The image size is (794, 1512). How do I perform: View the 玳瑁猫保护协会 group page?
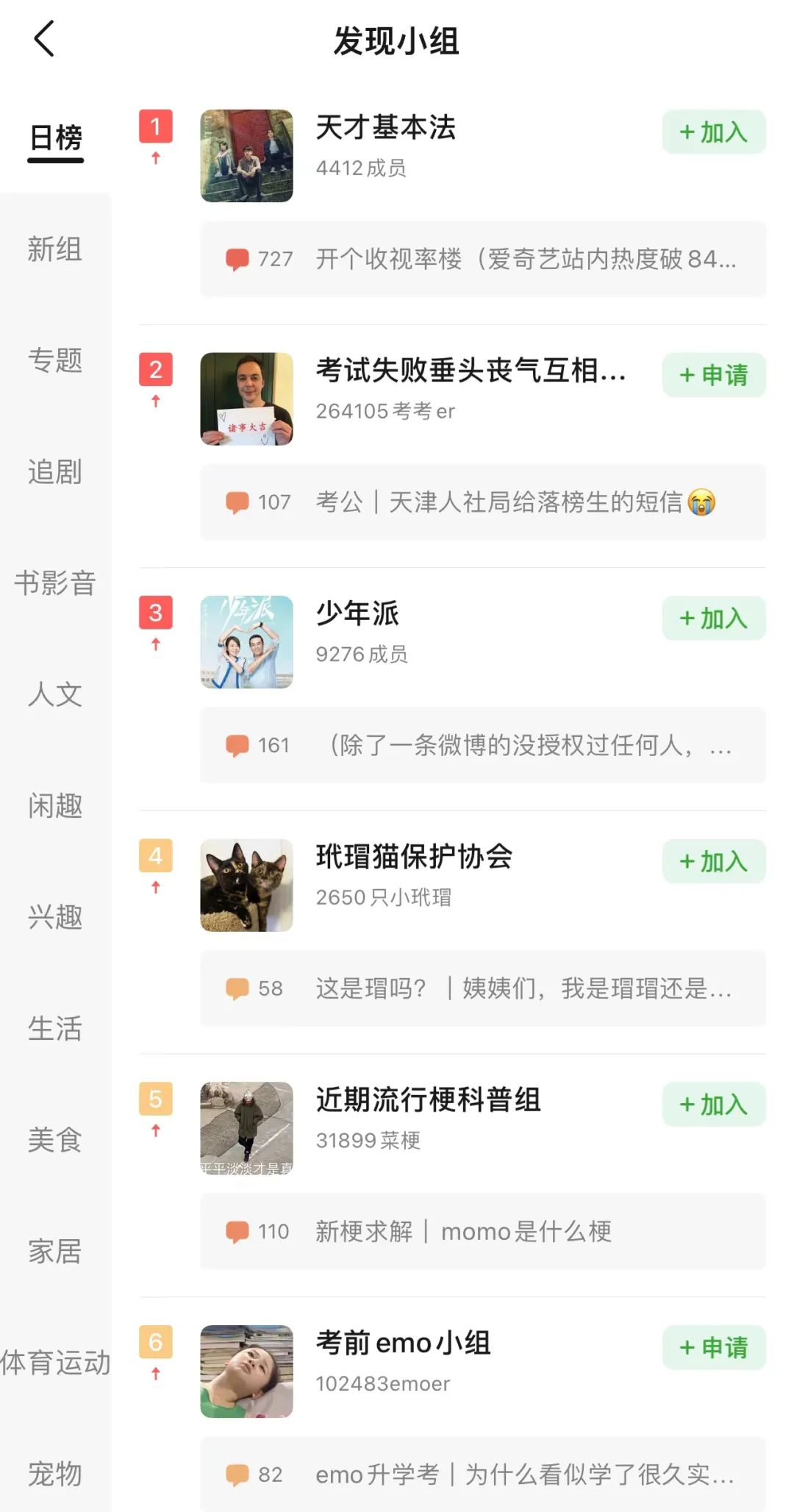(x=414, y=857)
